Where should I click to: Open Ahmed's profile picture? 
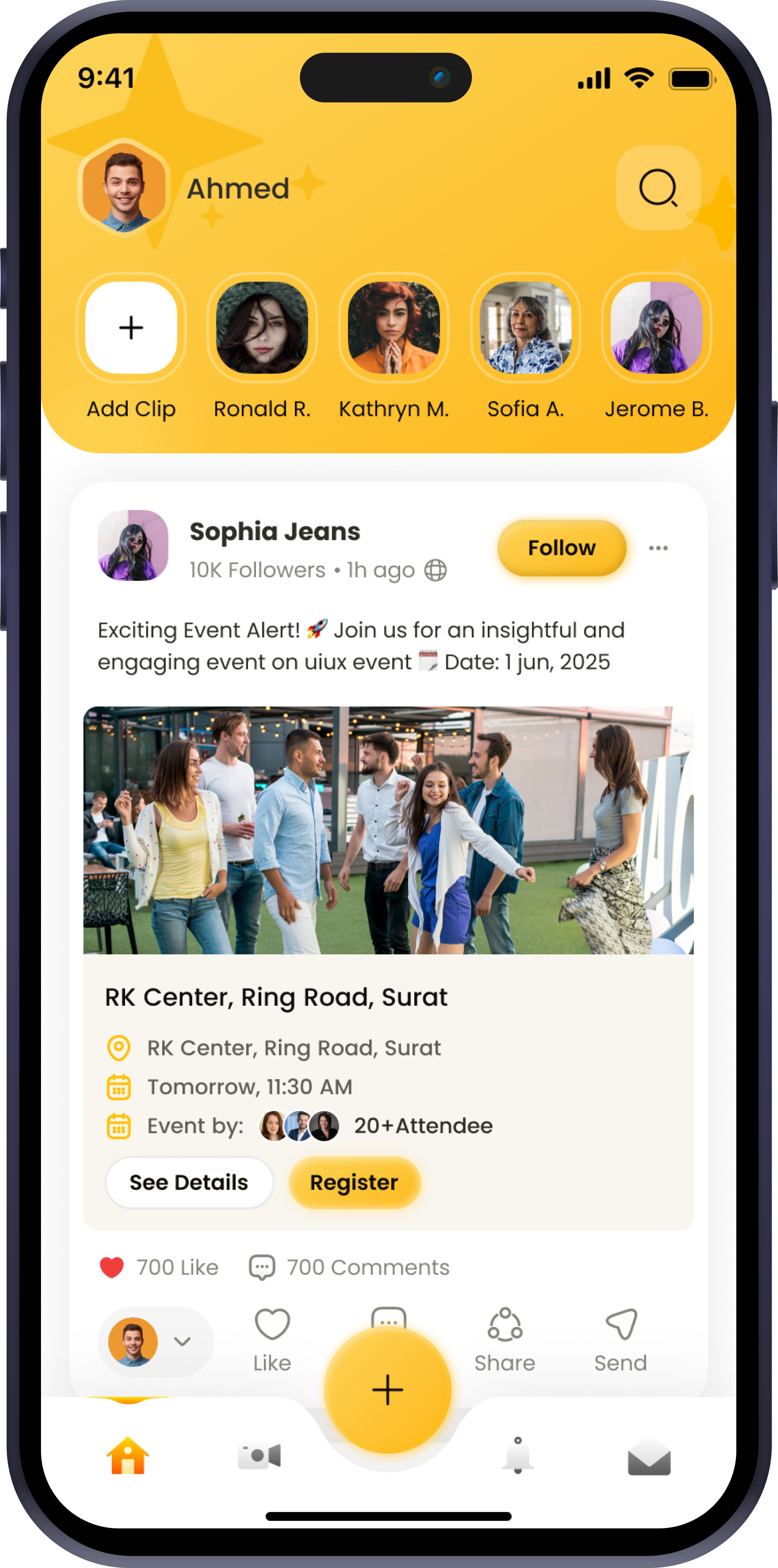click(125, 188)
